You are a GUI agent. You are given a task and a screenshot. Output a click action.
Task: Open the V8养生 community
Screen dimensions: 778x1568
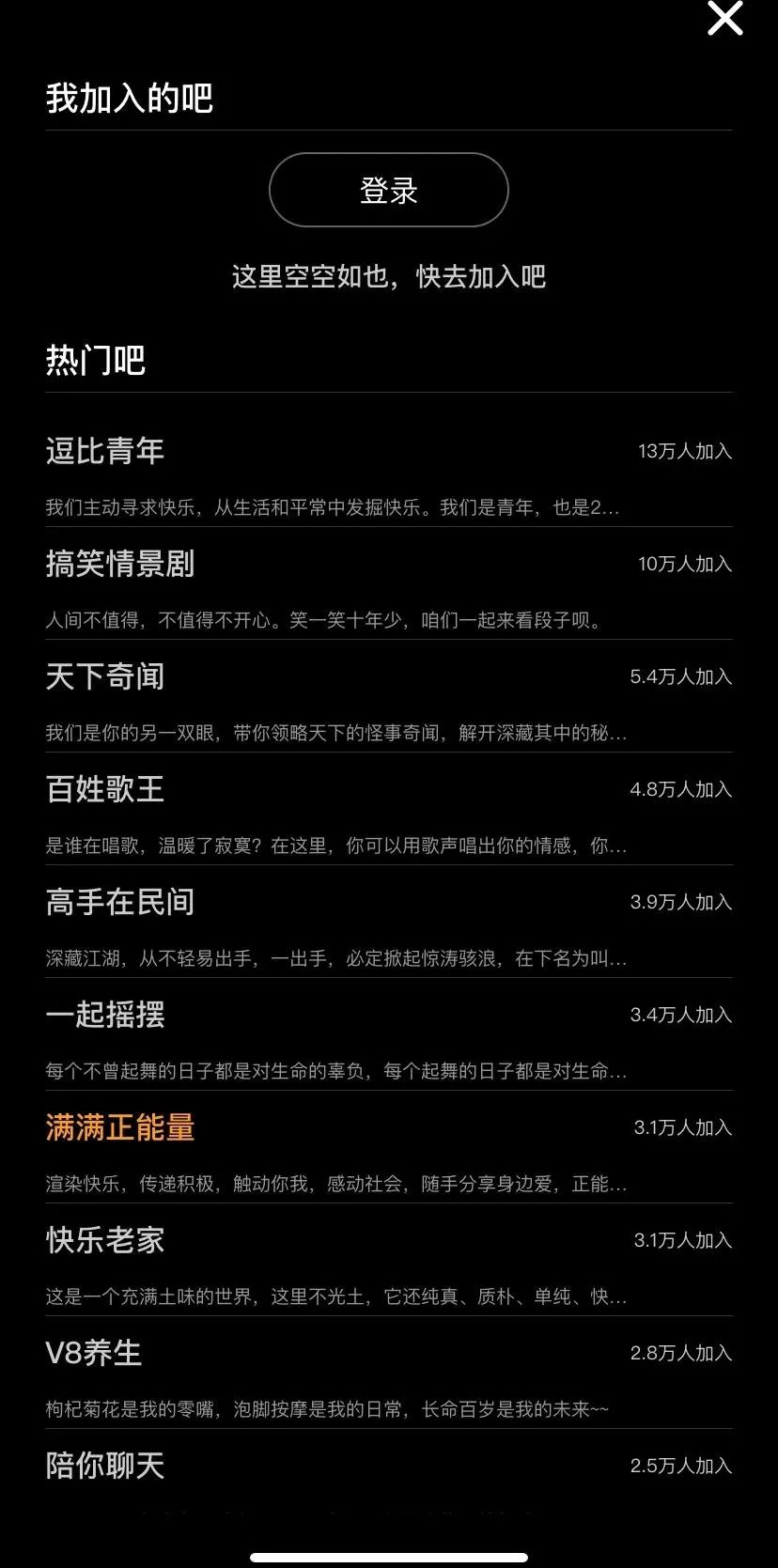coord(94,1353)
